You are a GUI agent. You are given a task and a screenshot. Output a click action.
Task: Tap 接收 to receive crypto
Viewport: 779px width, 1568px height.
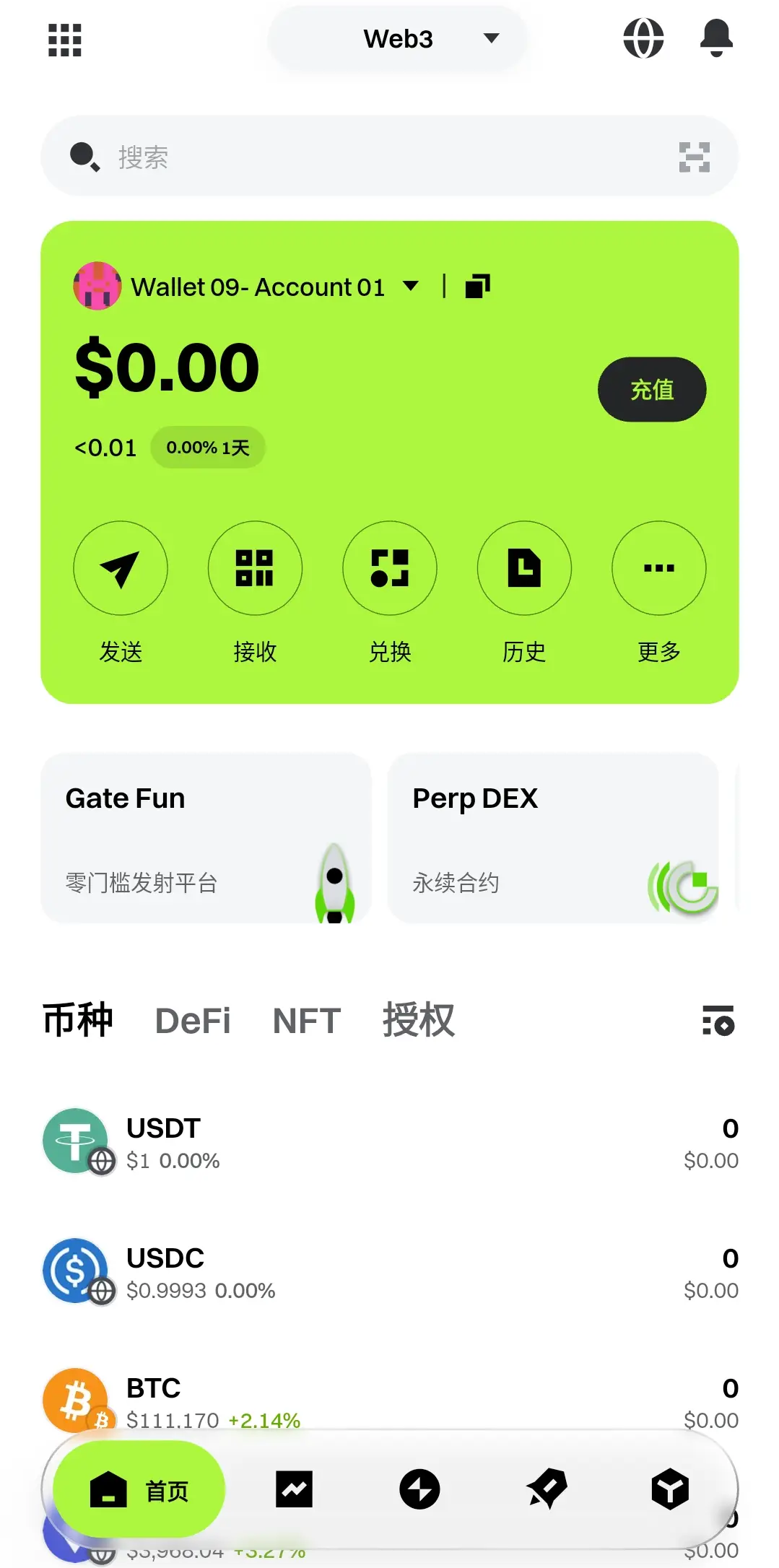[255, 568]
